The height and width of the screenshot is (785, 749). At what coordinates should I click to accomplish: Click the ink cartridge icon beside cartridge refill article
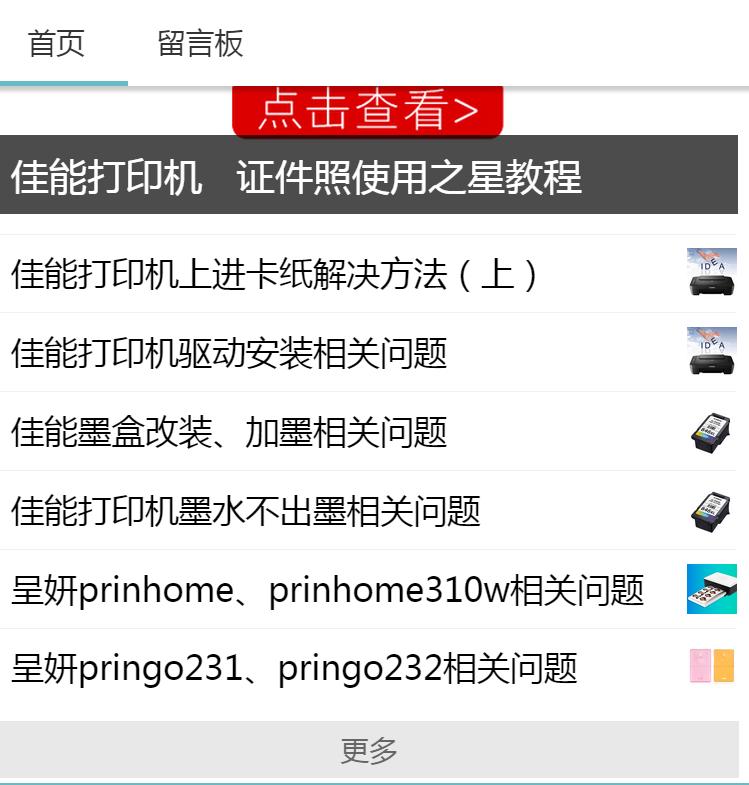[x=710, y=432]
